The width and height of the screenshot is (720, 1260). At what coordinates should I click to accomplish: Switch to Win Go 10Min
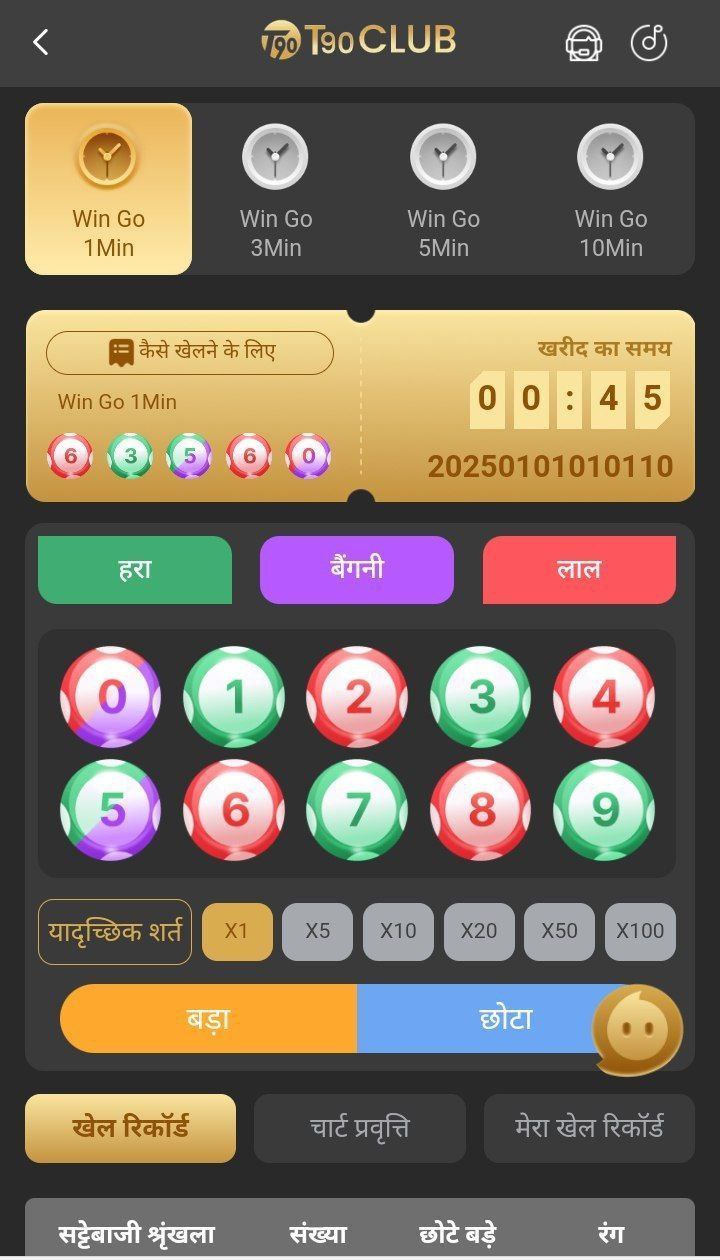[610, 190]
